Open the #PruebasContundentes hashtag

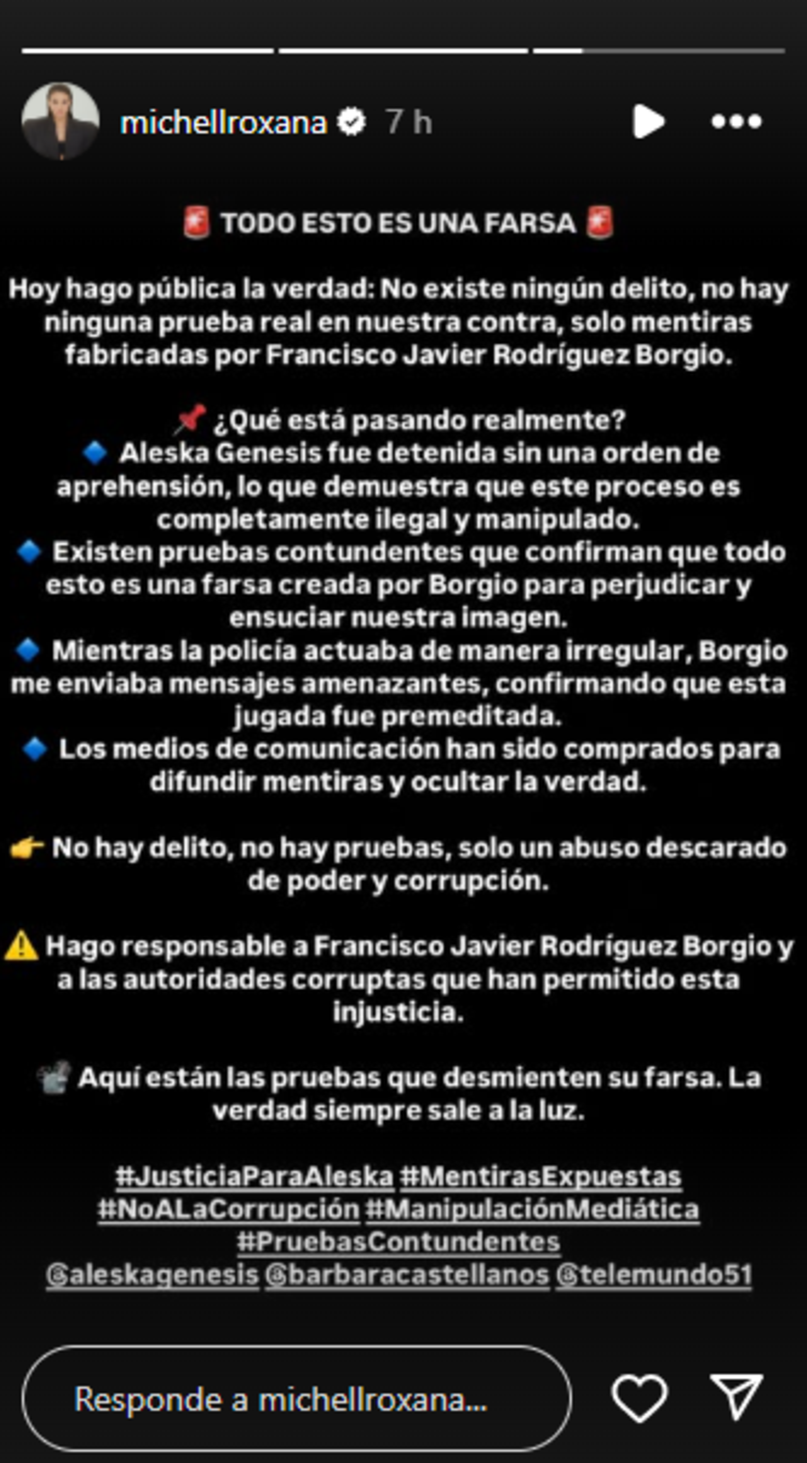[398, 1242]
